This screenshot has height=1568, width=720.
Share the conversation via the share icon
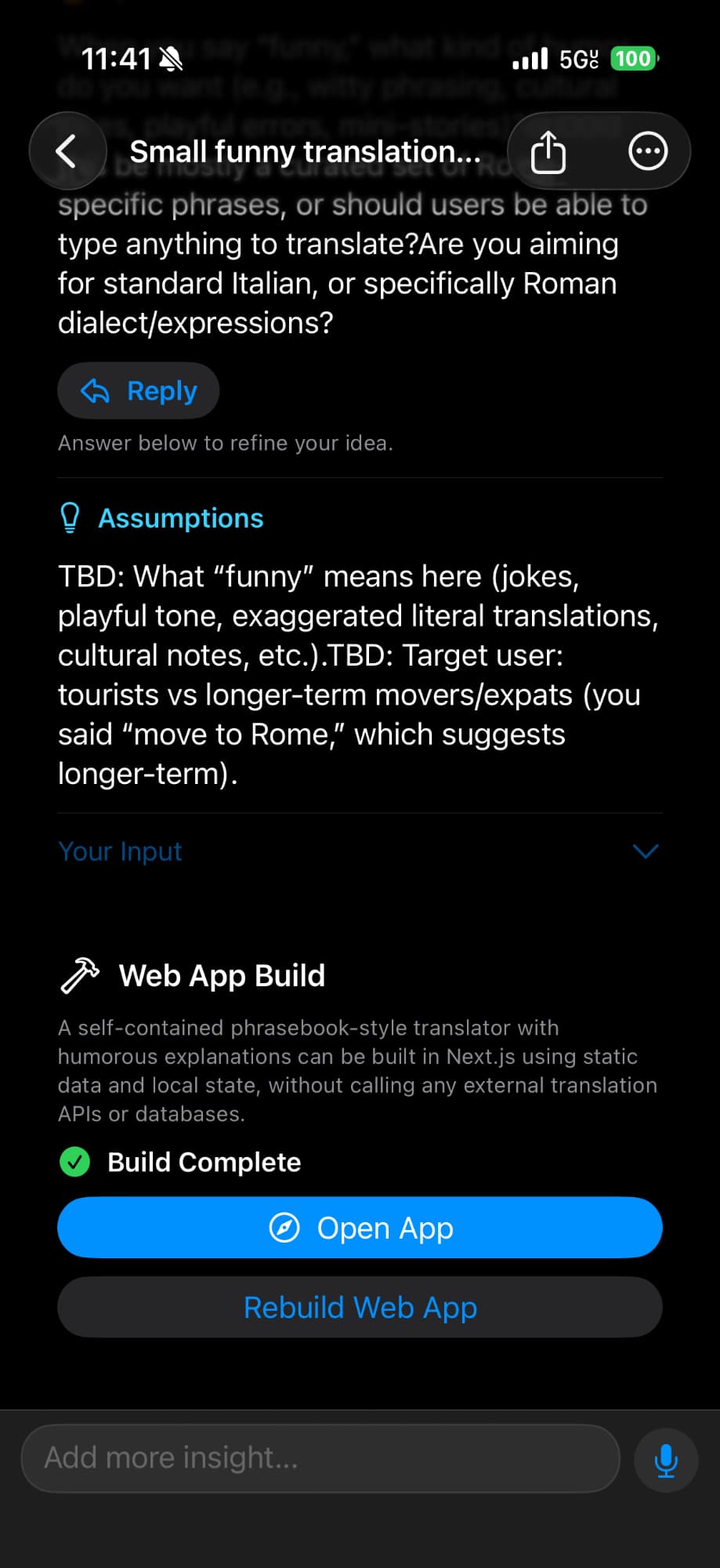click(548, 151)
